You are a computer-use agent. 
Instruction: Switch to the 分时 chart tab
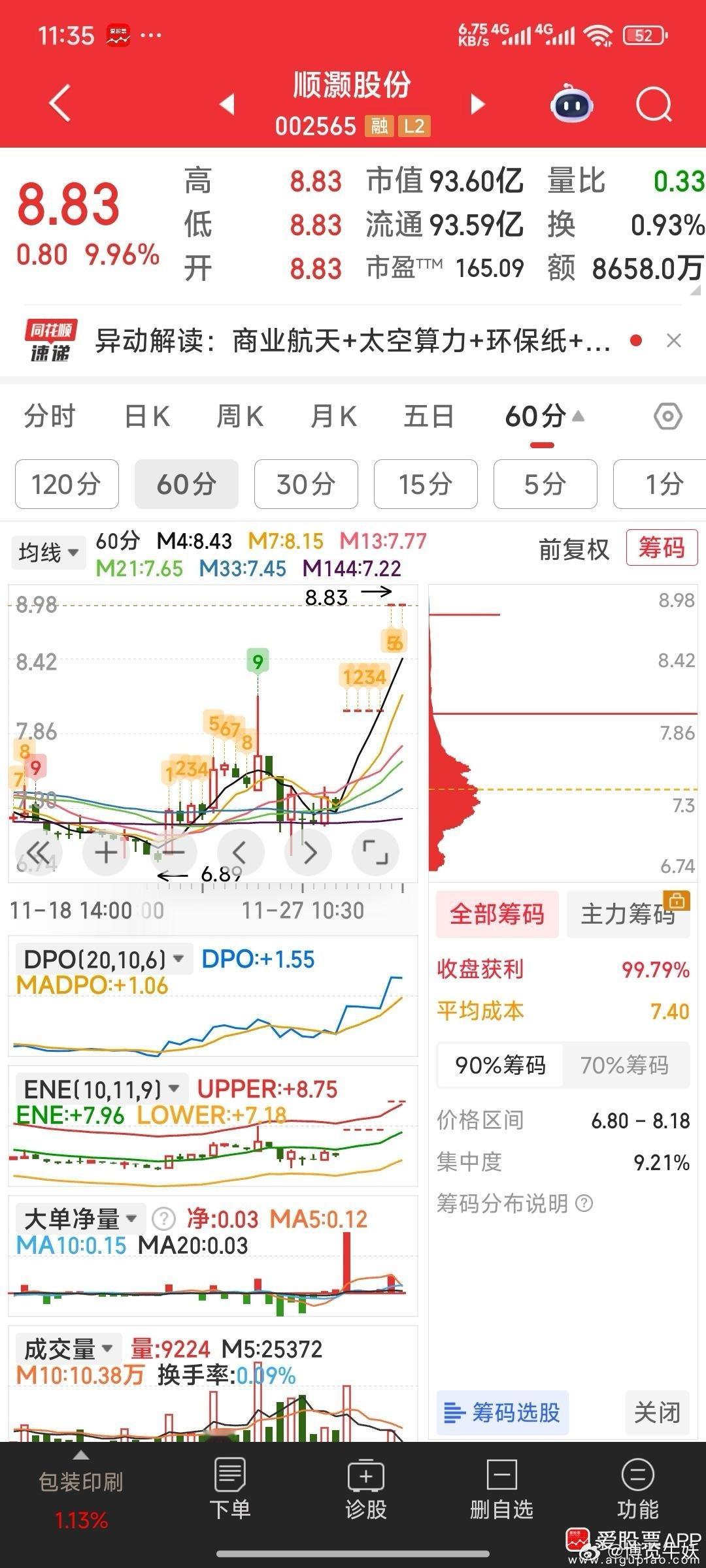tap(50, 416)
